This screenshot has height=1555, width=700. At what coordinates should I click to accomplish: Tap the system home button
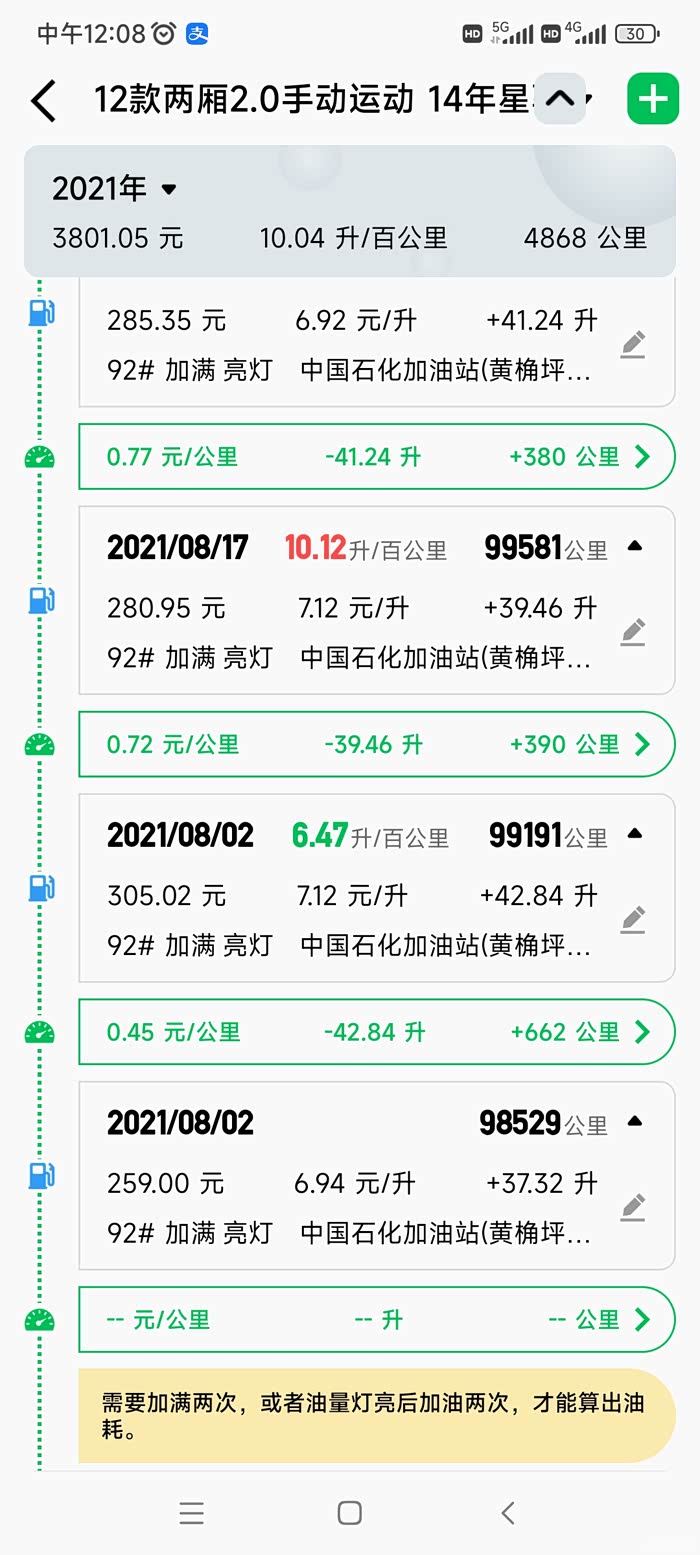coord(349,1512)
